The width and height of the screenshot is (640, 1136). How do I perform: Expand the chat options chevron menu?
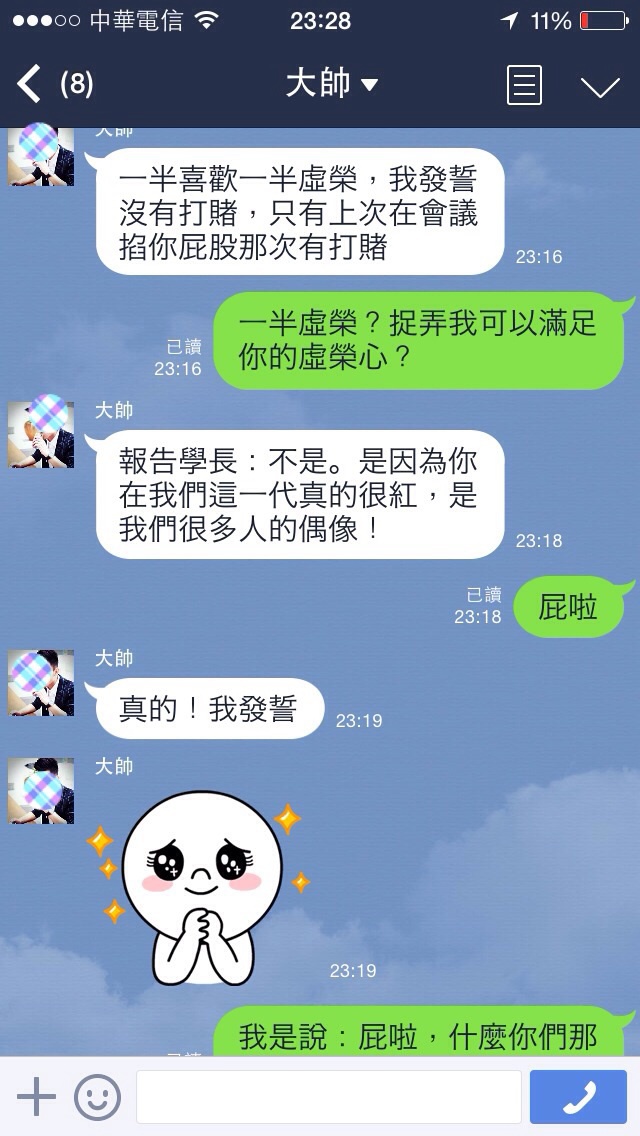point(600,87)
